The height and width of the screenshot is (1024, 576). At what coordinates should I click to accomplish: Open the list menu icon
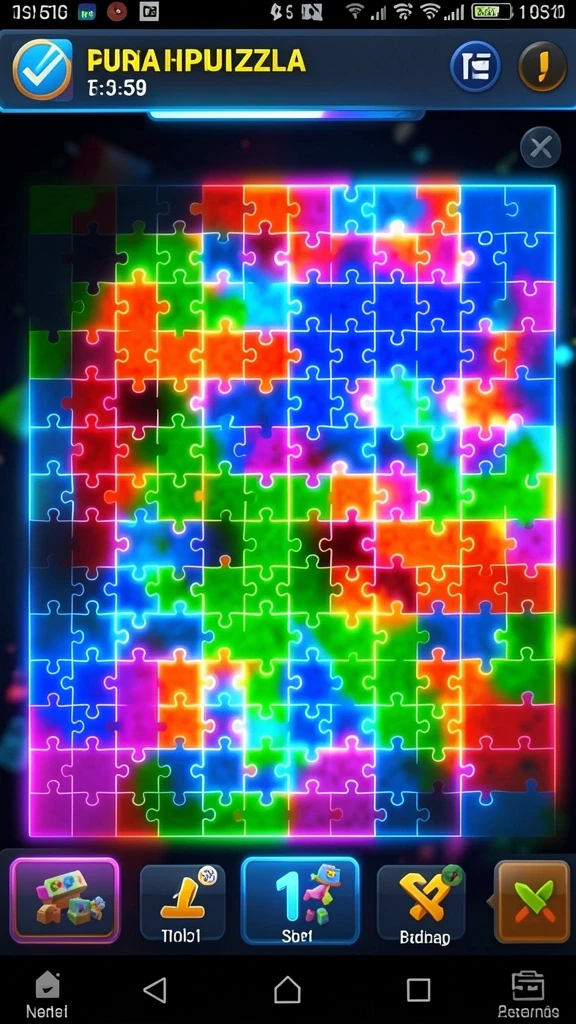(475, 66)
